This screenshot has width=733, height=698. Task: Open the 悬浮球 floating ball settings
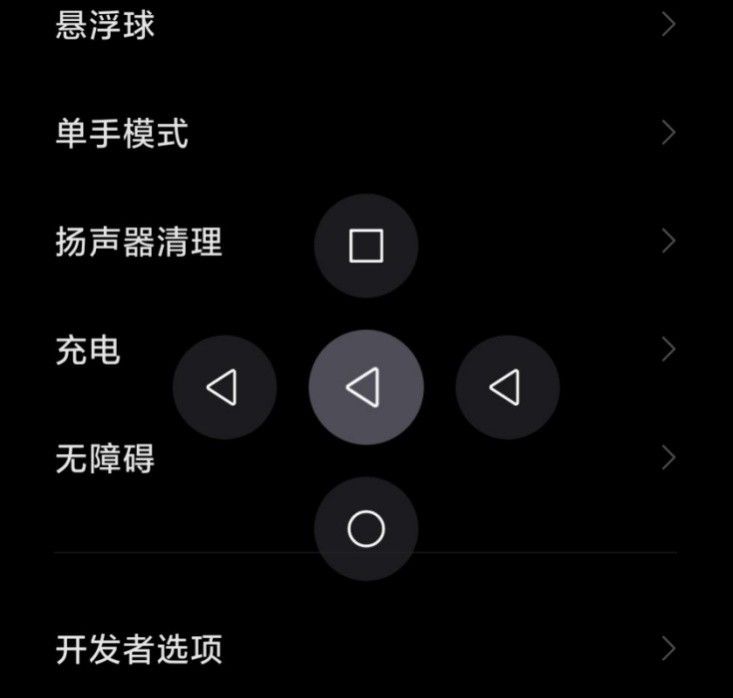(105, 24)
